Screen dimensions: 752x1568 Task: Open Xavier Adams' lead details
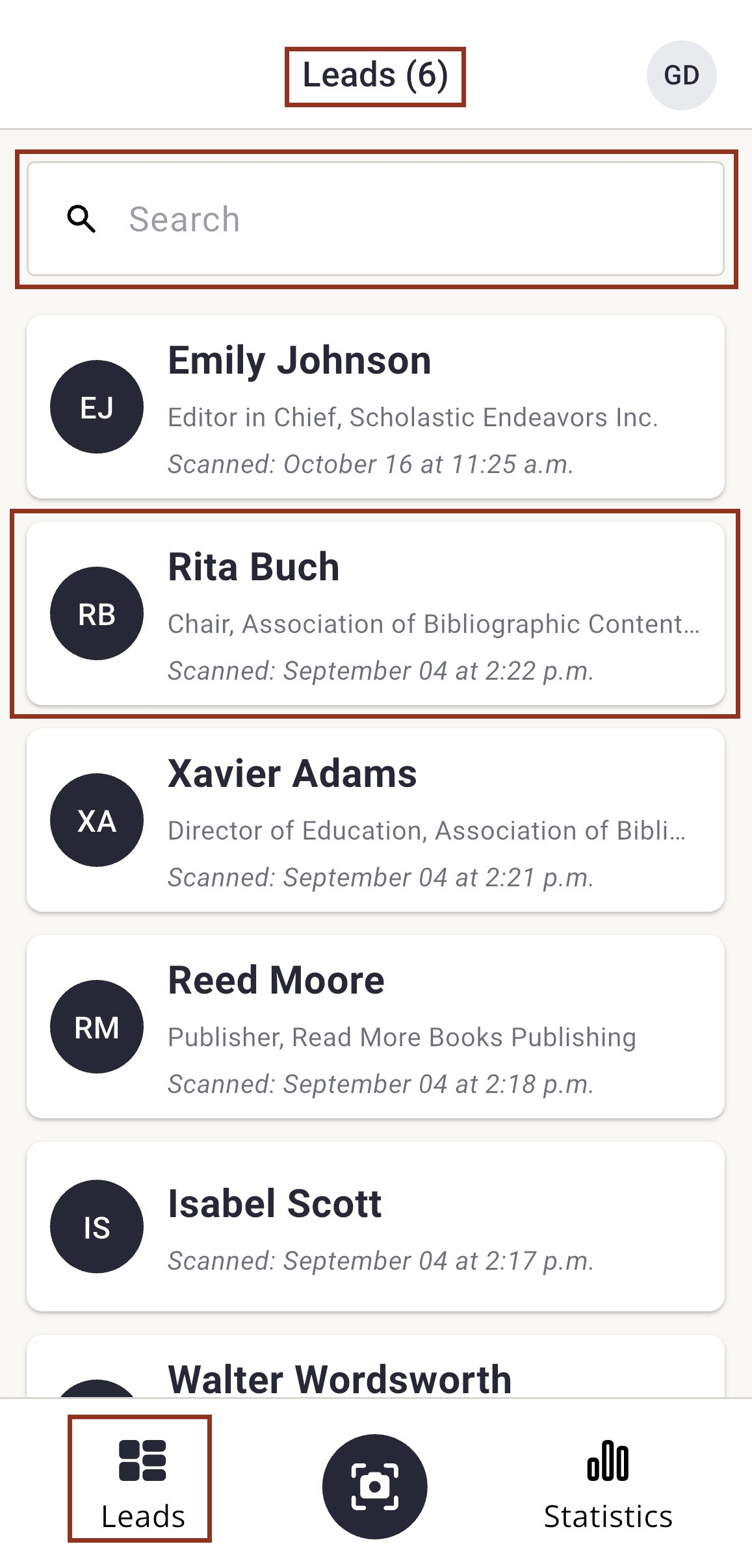pyautogui.click(x=376, y=820)
